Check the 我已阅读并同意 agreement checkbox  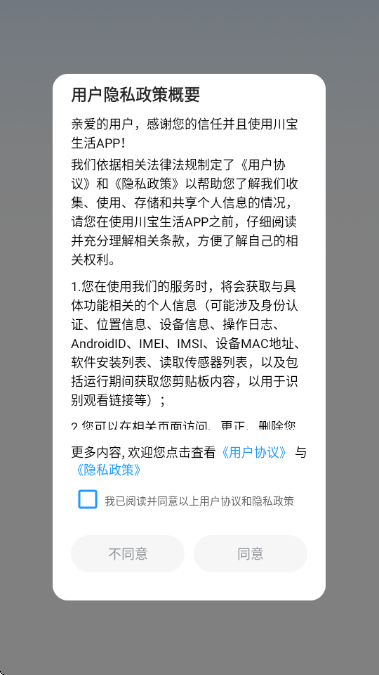click(88, 500)
